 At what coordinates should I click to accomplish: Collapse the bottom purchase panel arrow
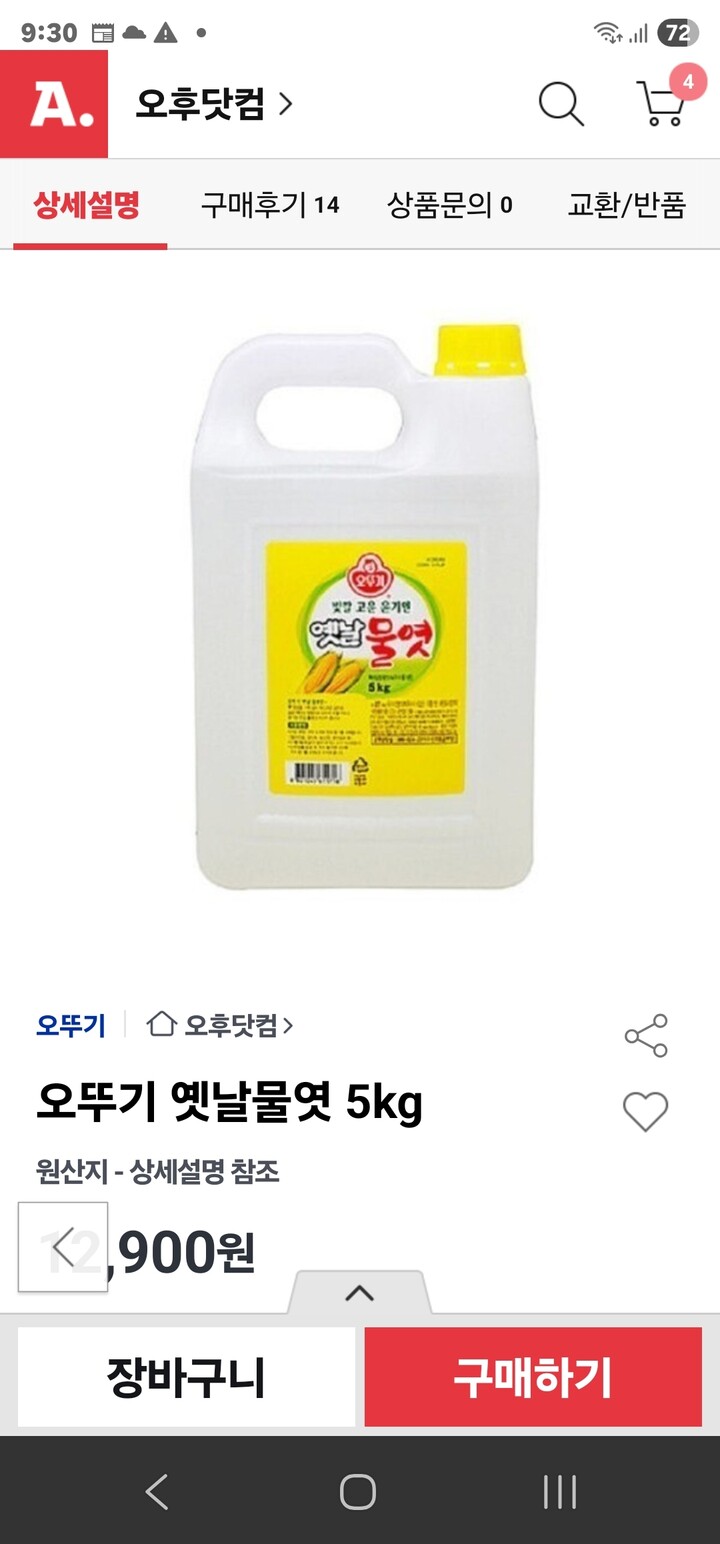click(x=360, y=1291)
